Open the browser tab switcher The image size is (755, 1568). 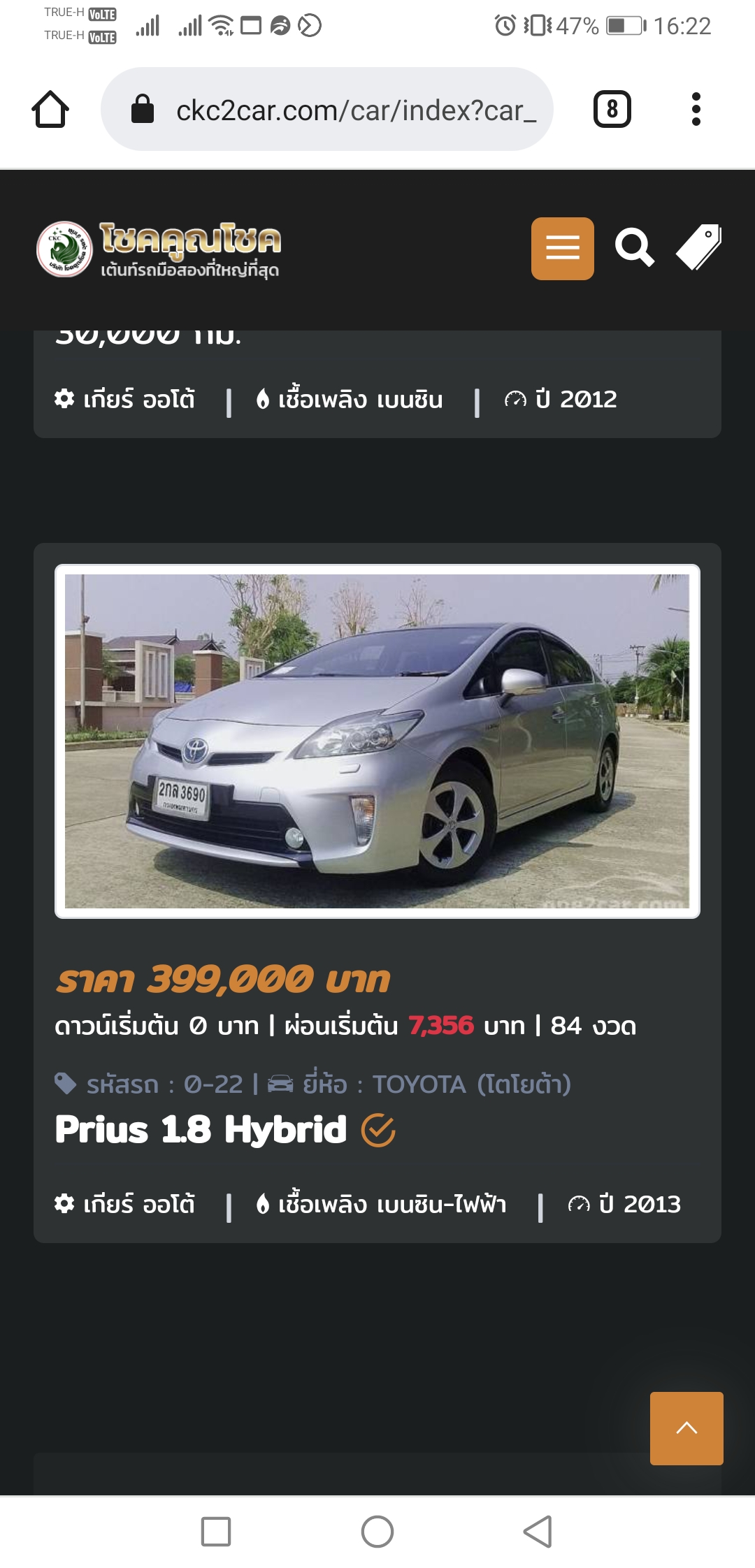612,110
